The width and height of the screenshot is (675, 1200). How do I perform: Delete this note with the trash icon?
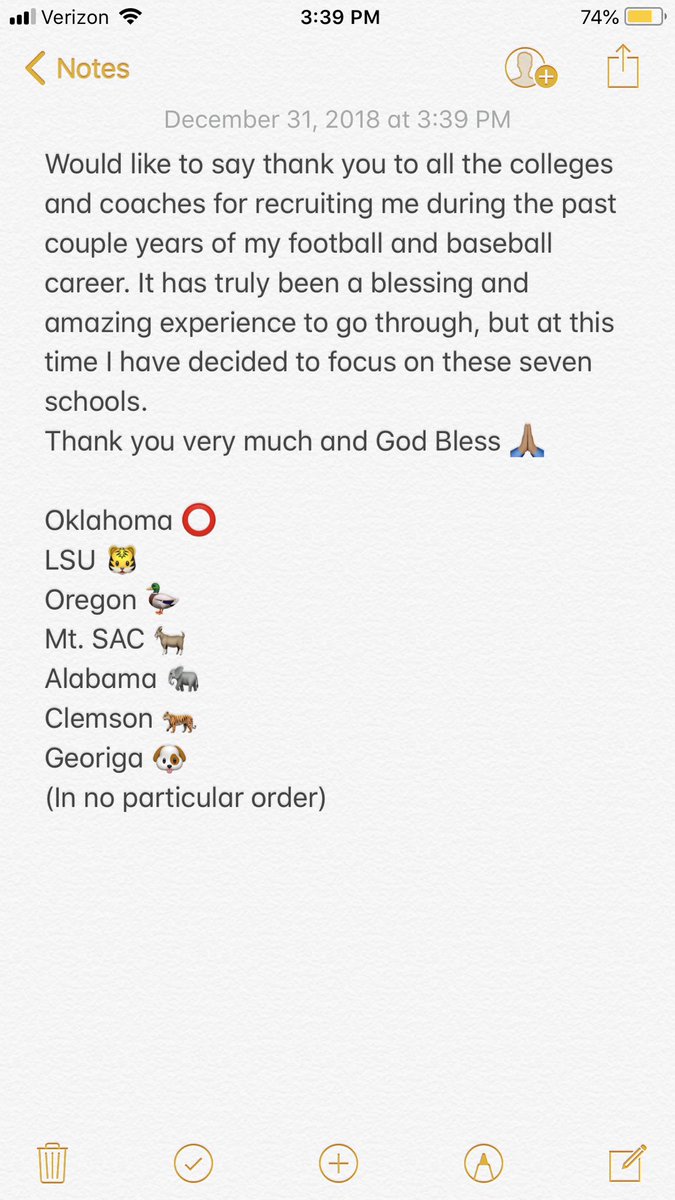coord(52,1164)
